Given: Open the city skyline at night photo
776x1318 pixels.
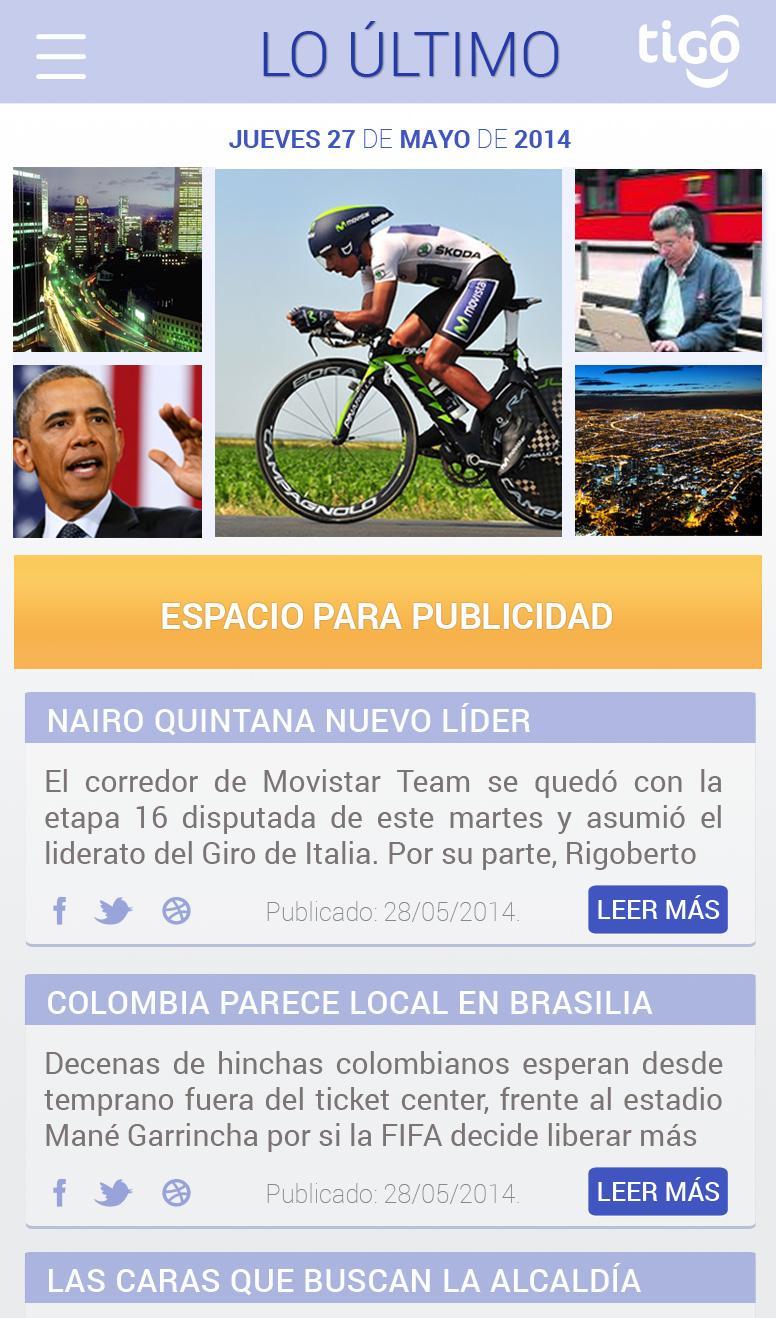Looking at the screenshot, I should point(107,259).
